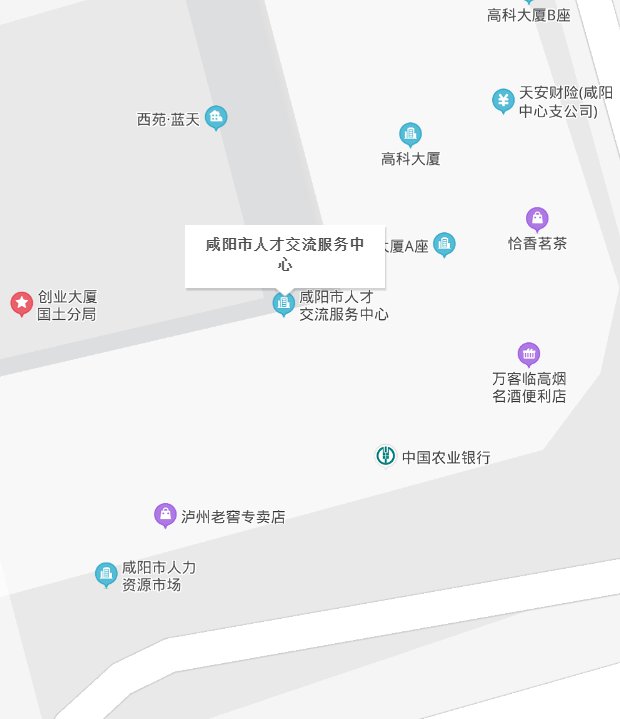Tap the 咸阳市人力资源市场 marker
This screenshot has width=620, height=719.
pos(106,574)
